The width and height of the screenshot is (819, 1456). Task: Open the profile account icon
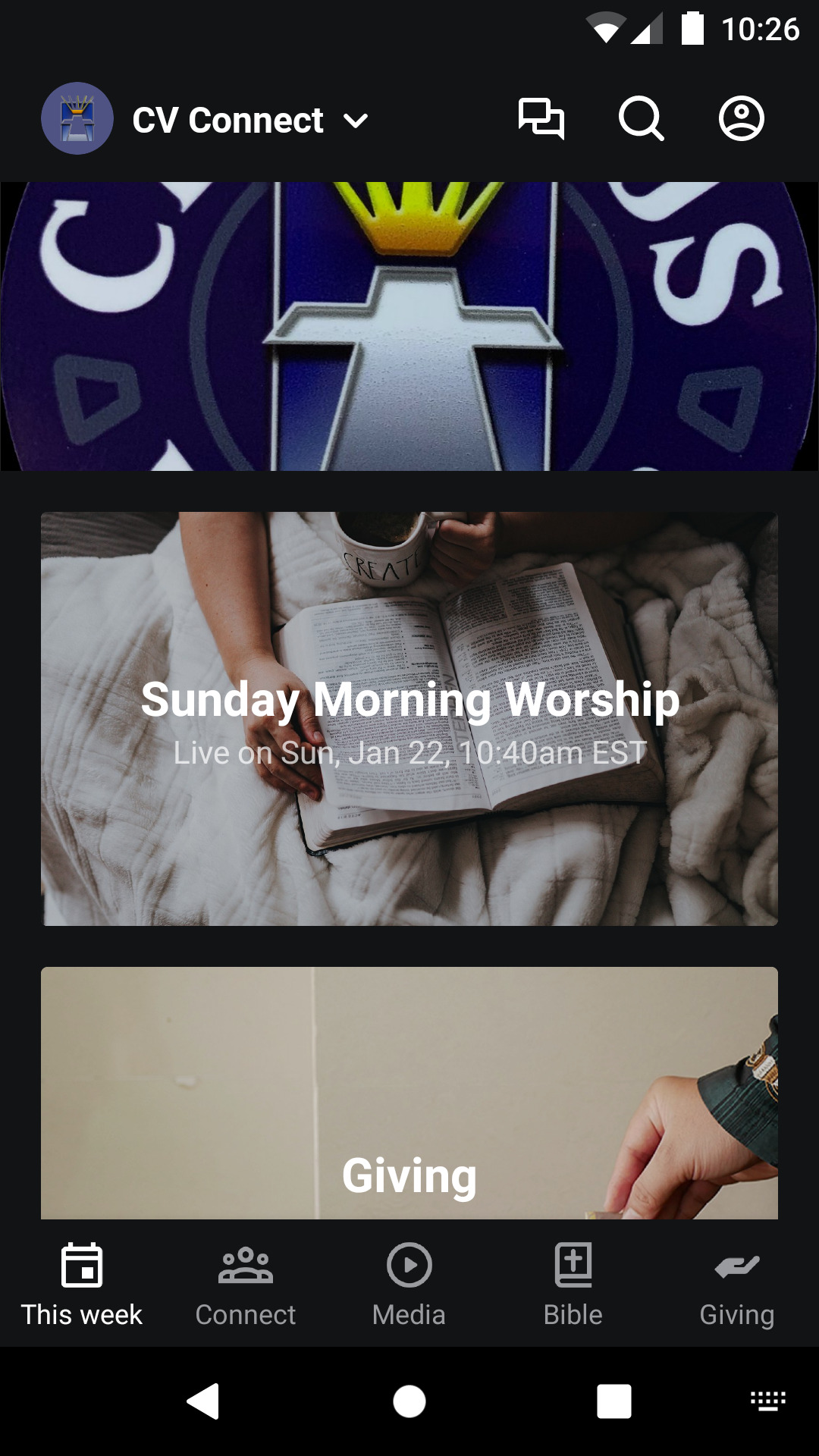[x=741, y=119]
